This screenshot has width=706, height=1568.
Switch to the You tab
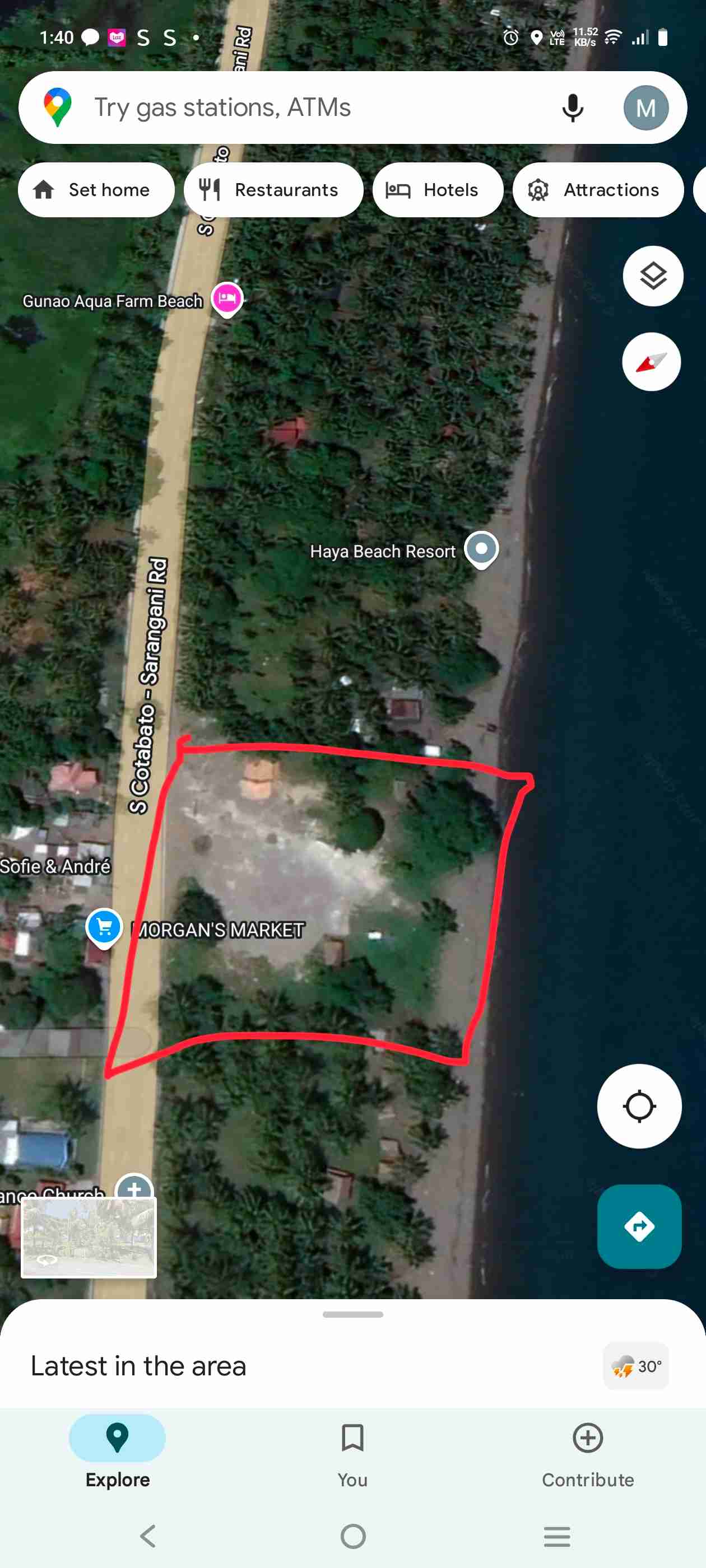(x=352, y=1455)
